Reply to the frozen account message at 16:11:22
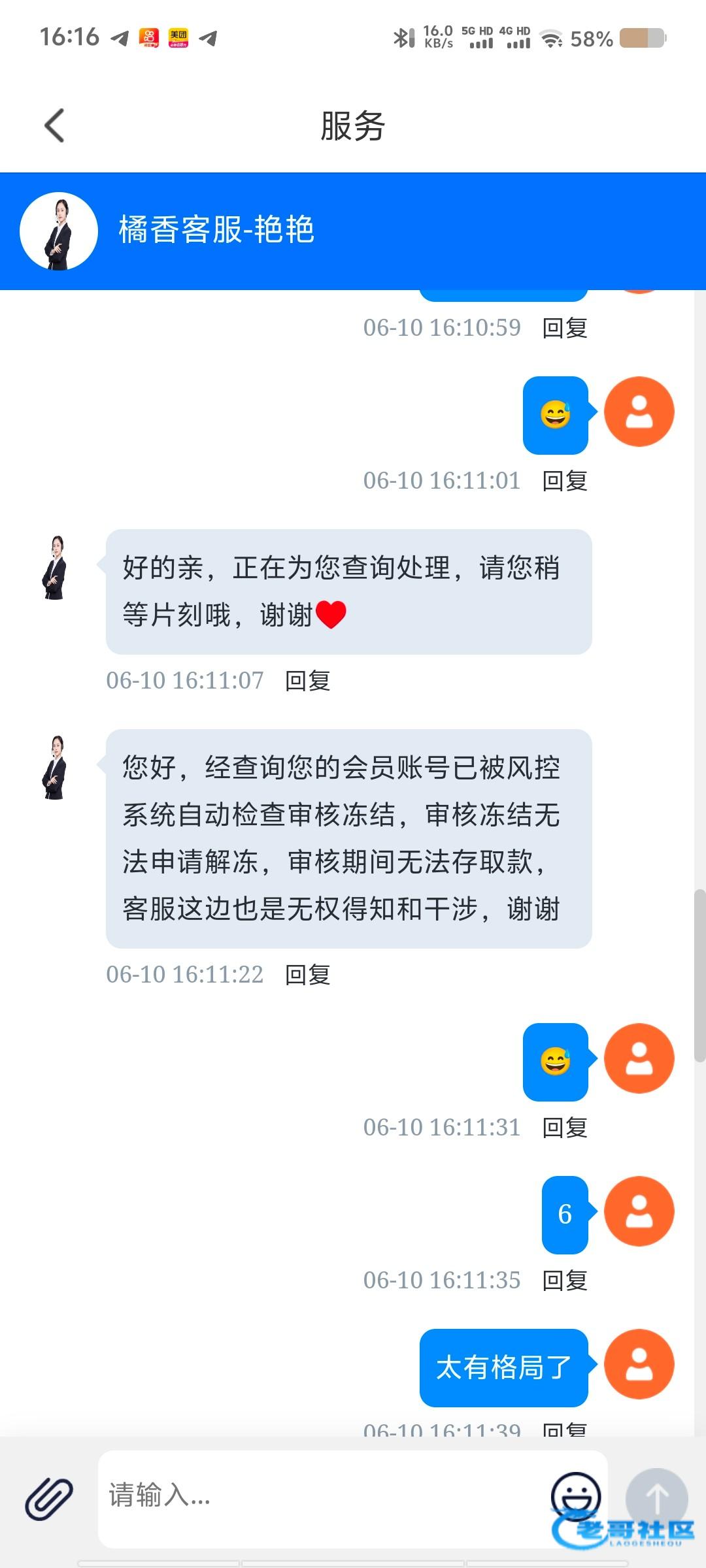This screenshot has height=1568, width=706. (308, 975)
